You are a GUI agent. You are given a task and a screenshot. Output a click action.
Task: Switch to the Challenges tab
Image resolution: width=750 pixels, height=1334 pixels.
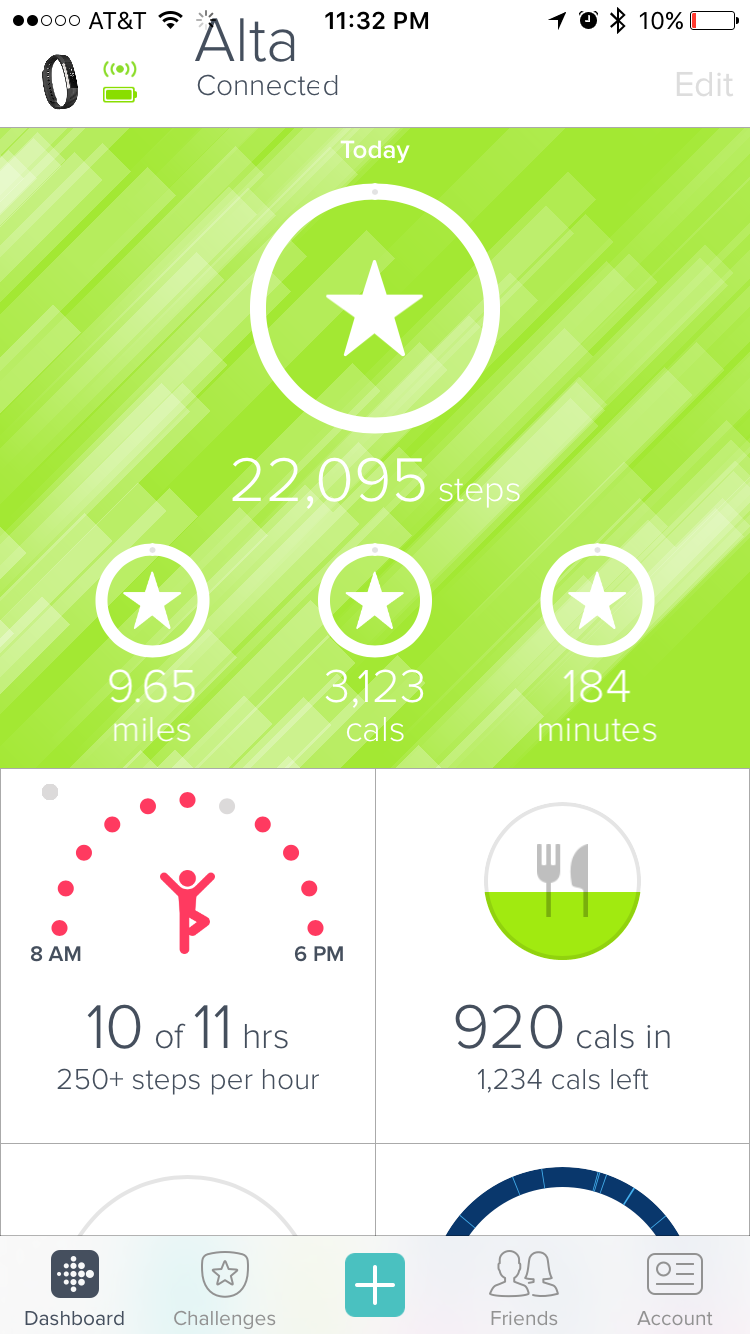(x=225, y=1288)
